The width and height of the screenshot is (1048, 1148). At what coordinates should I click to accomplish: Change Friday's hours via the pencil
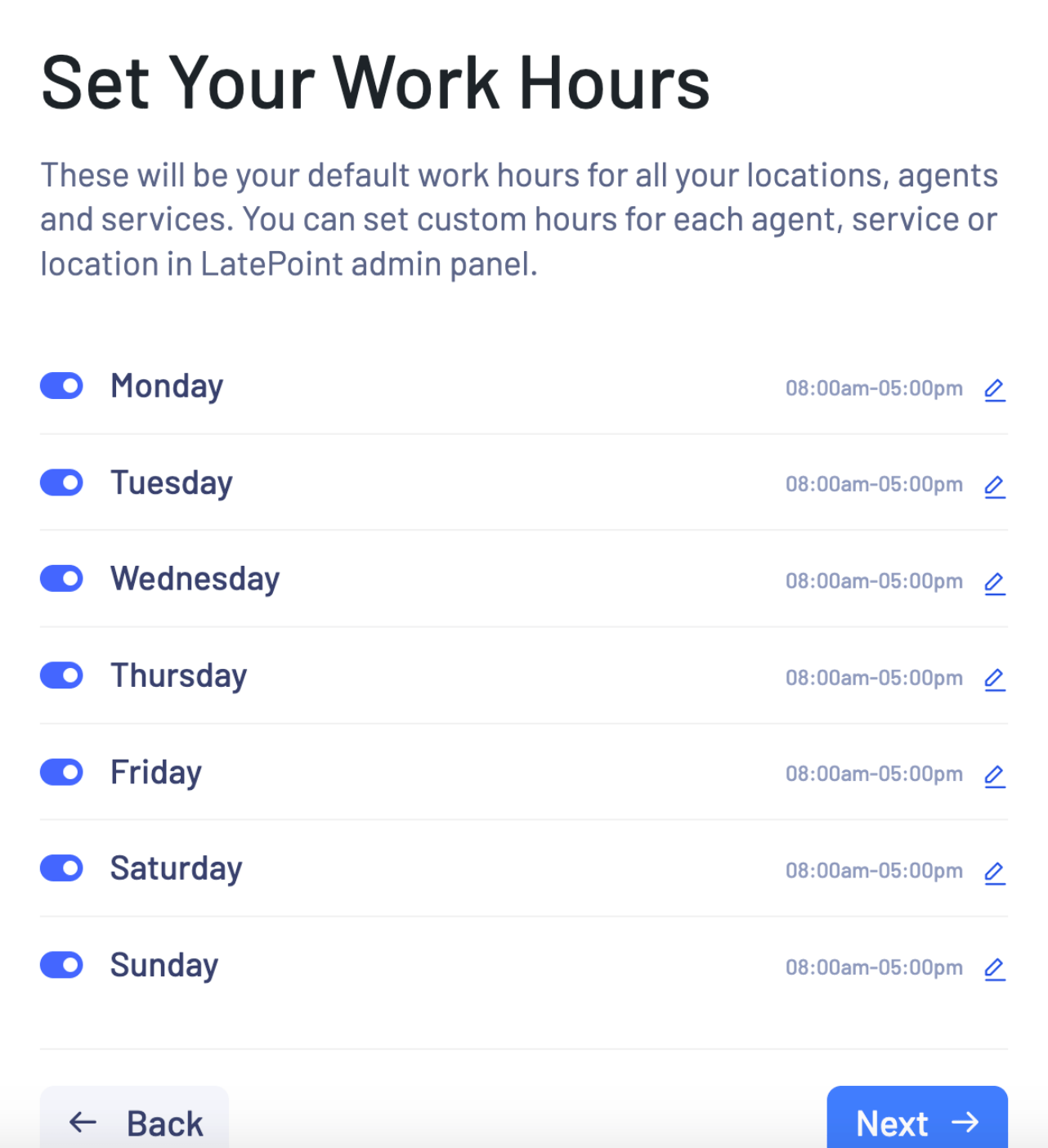994,775
